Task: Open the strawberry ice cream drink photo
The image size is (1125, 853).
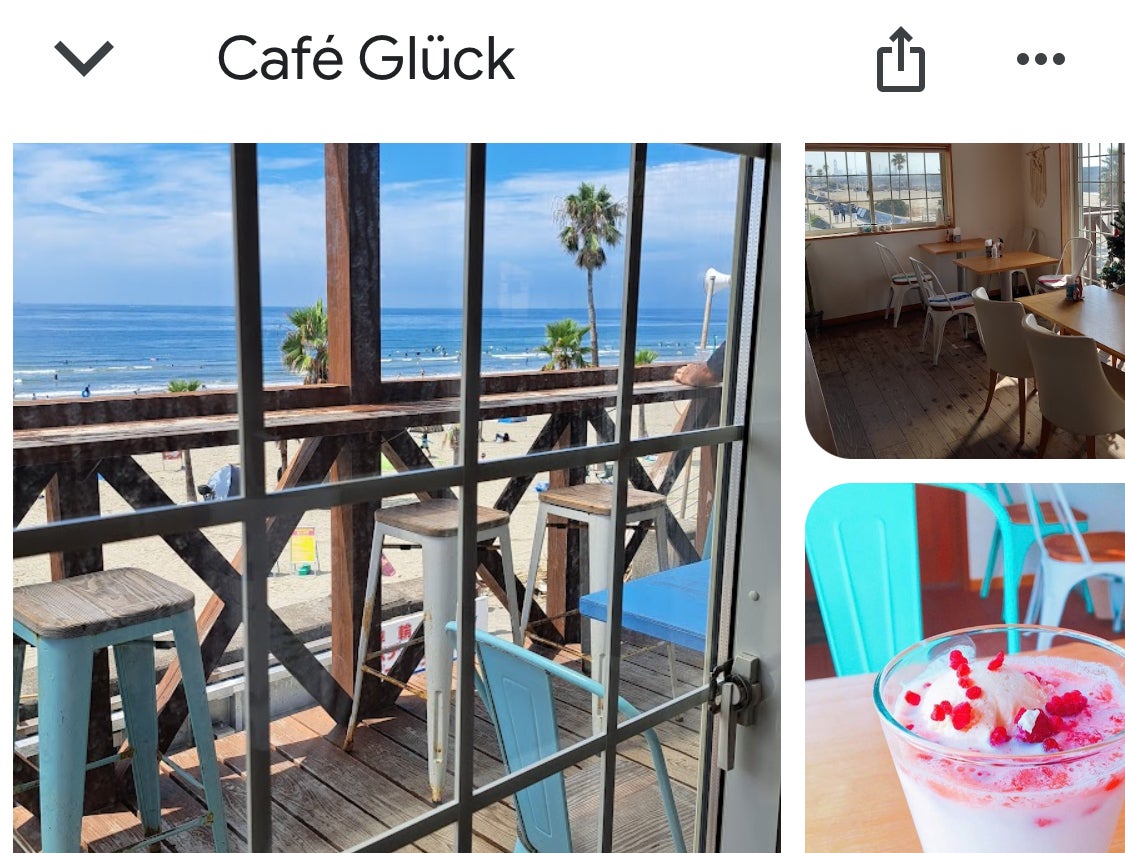Action: [964, 667]
